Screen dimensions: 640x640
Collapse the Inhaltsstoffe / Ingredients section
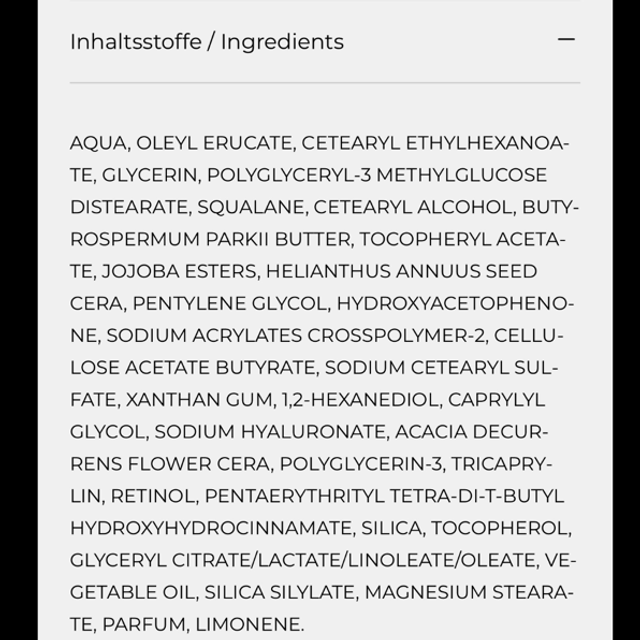566,41
